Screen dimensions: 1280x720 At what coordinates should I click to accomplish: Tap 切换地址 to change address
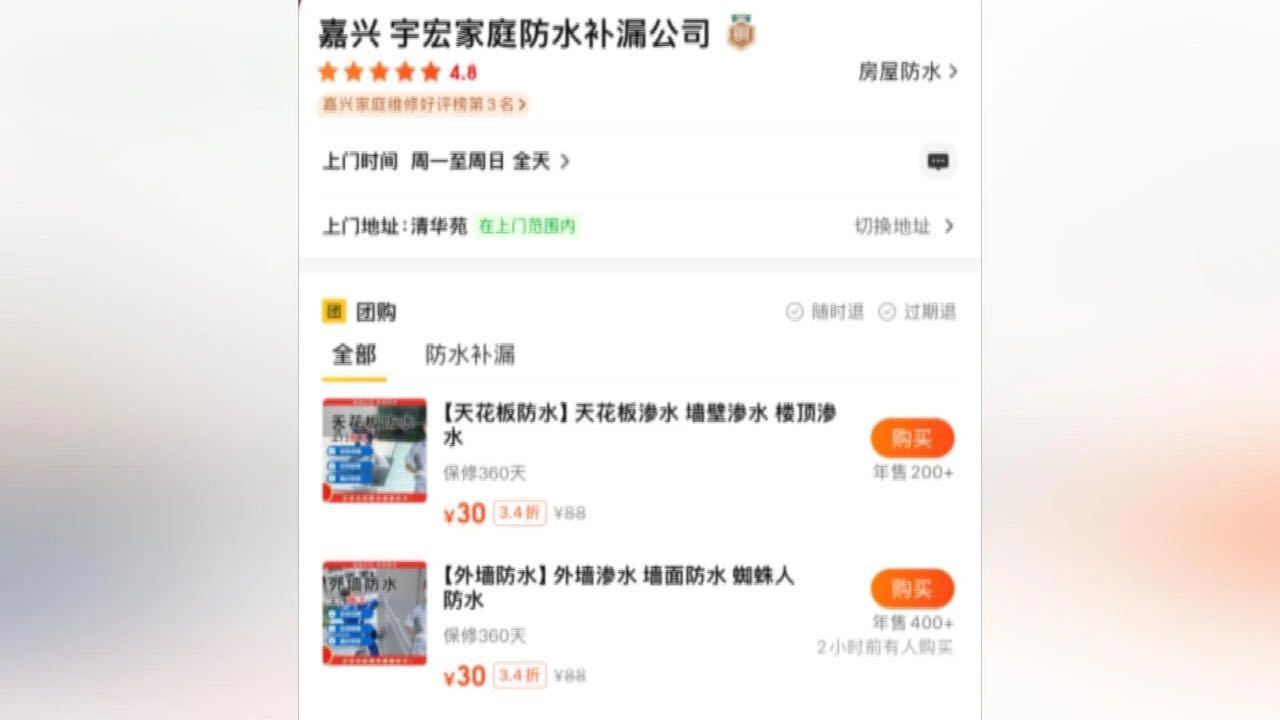point(903,226)
